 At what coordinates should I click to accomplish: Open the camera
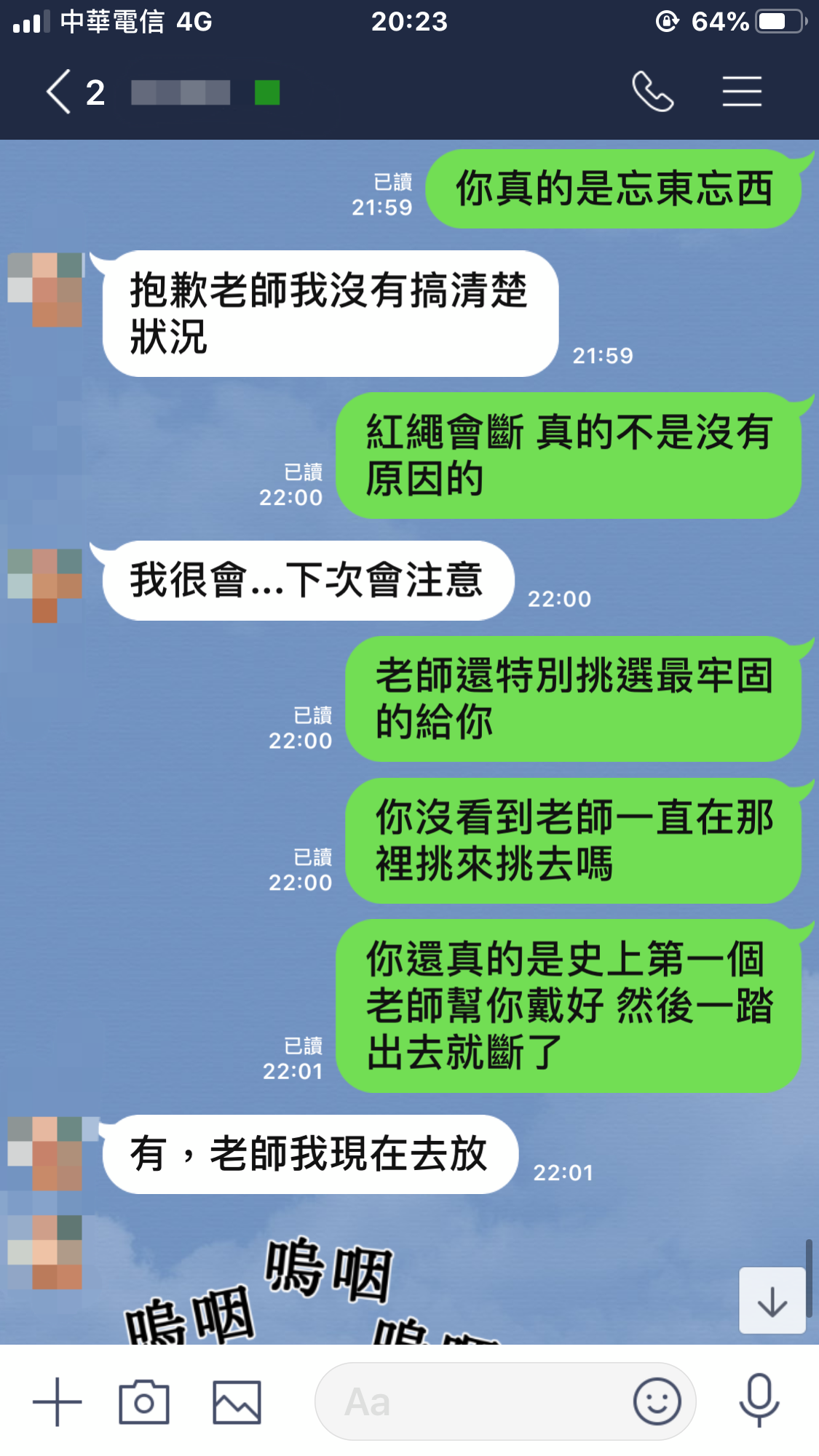tap(144, 1401)
